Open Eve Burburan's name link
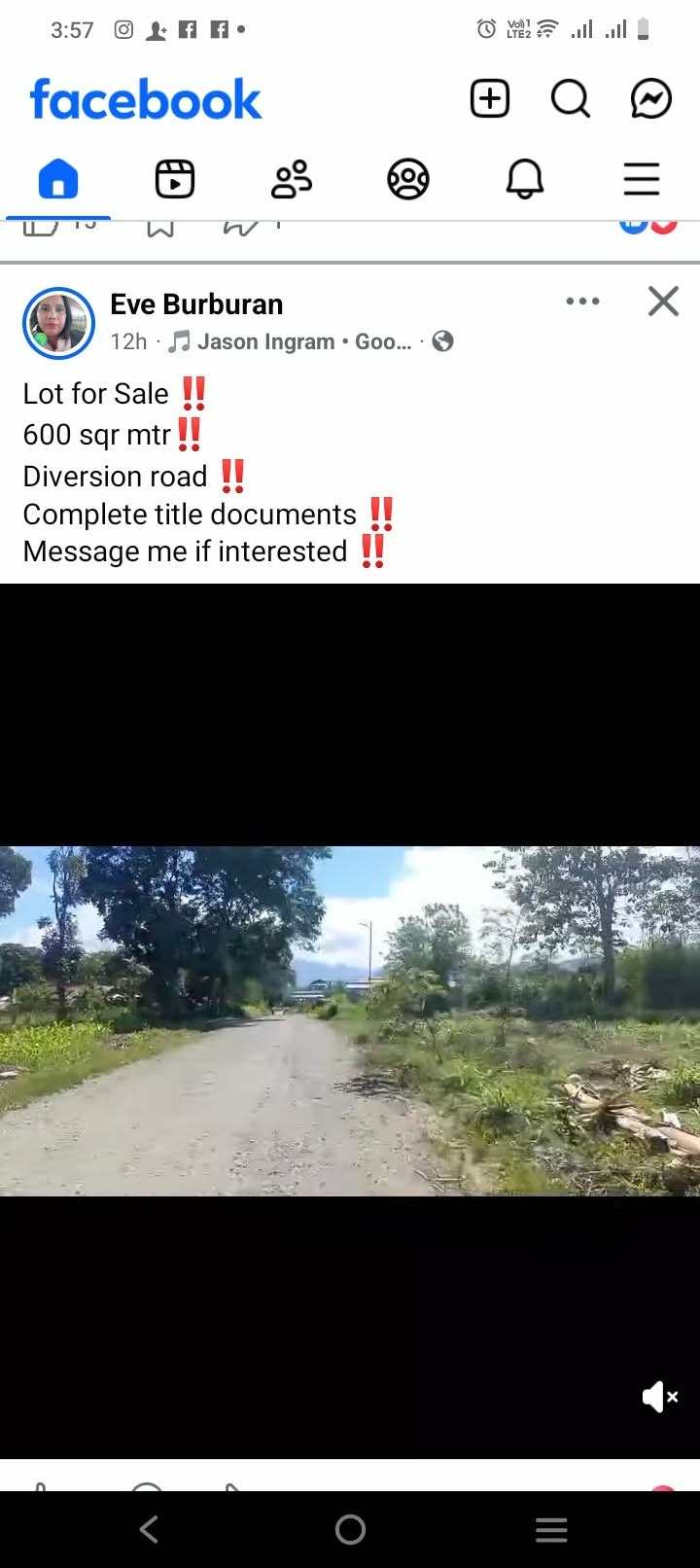The image size is (700, 1568). [196, 304]
